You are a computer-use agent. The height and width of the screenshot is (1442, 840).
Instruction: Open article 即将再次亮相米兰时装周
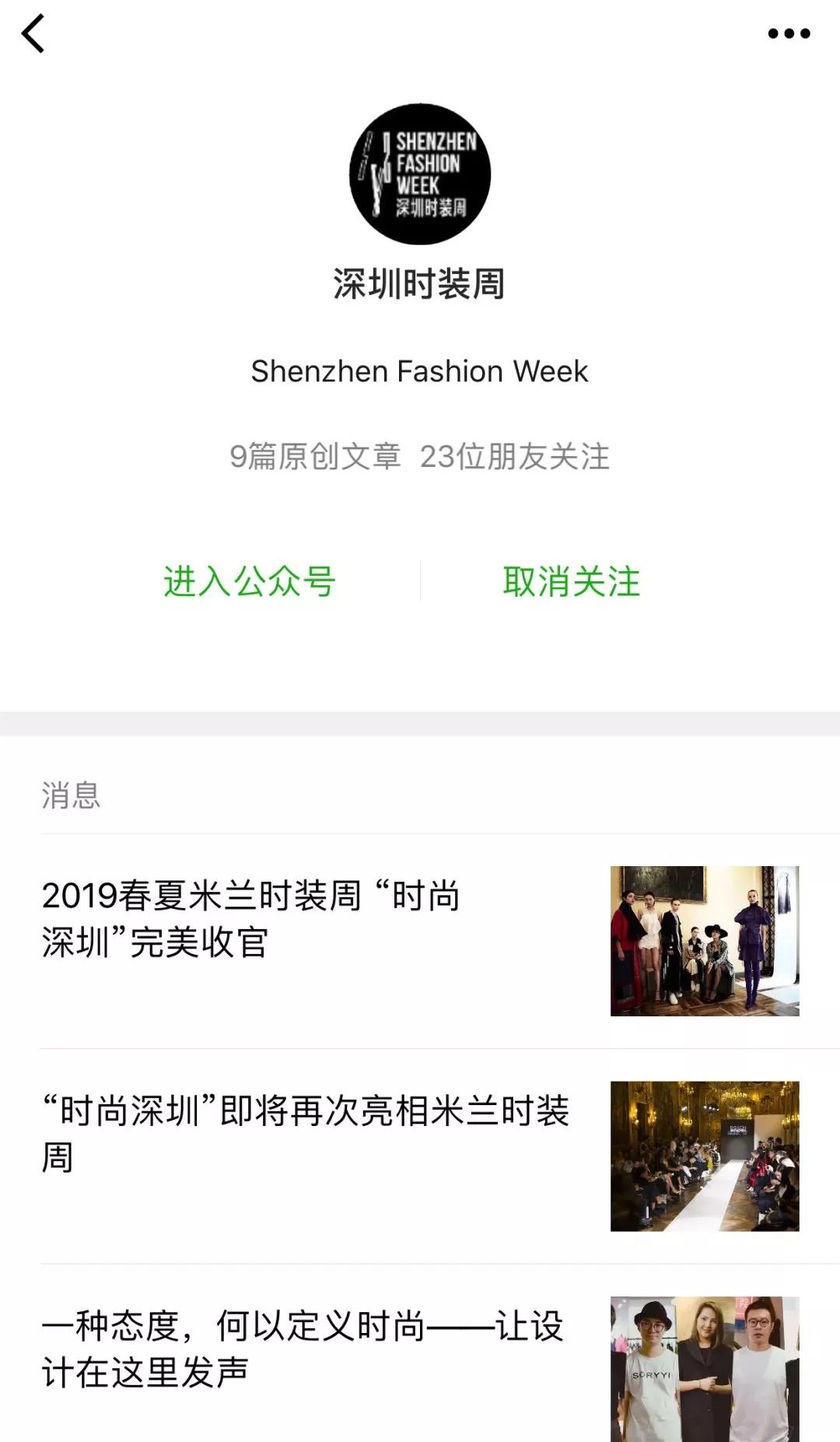pyautogui.click(x=420, y=1156)
